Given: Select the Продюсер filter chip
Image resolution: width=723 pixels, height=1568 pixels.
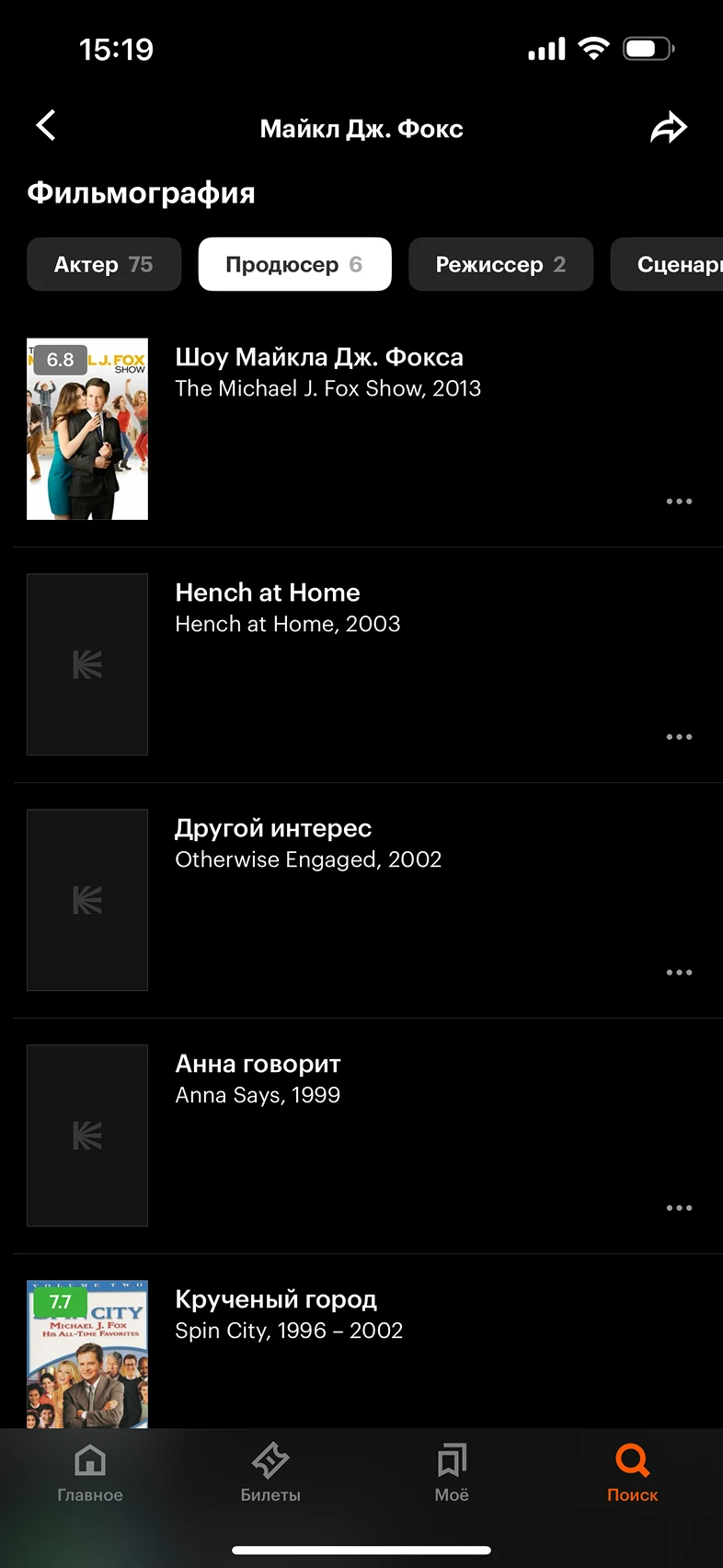Looking at the screenshot, I should (x=294, y=265).
